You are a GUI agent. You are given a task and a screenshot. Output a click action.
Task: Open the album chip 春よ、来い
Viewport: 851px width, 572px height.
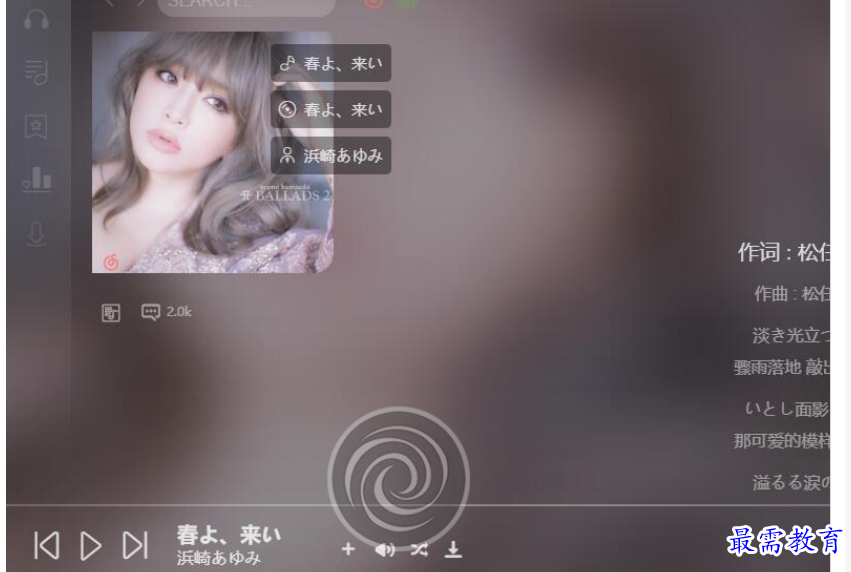pos(331,110)
